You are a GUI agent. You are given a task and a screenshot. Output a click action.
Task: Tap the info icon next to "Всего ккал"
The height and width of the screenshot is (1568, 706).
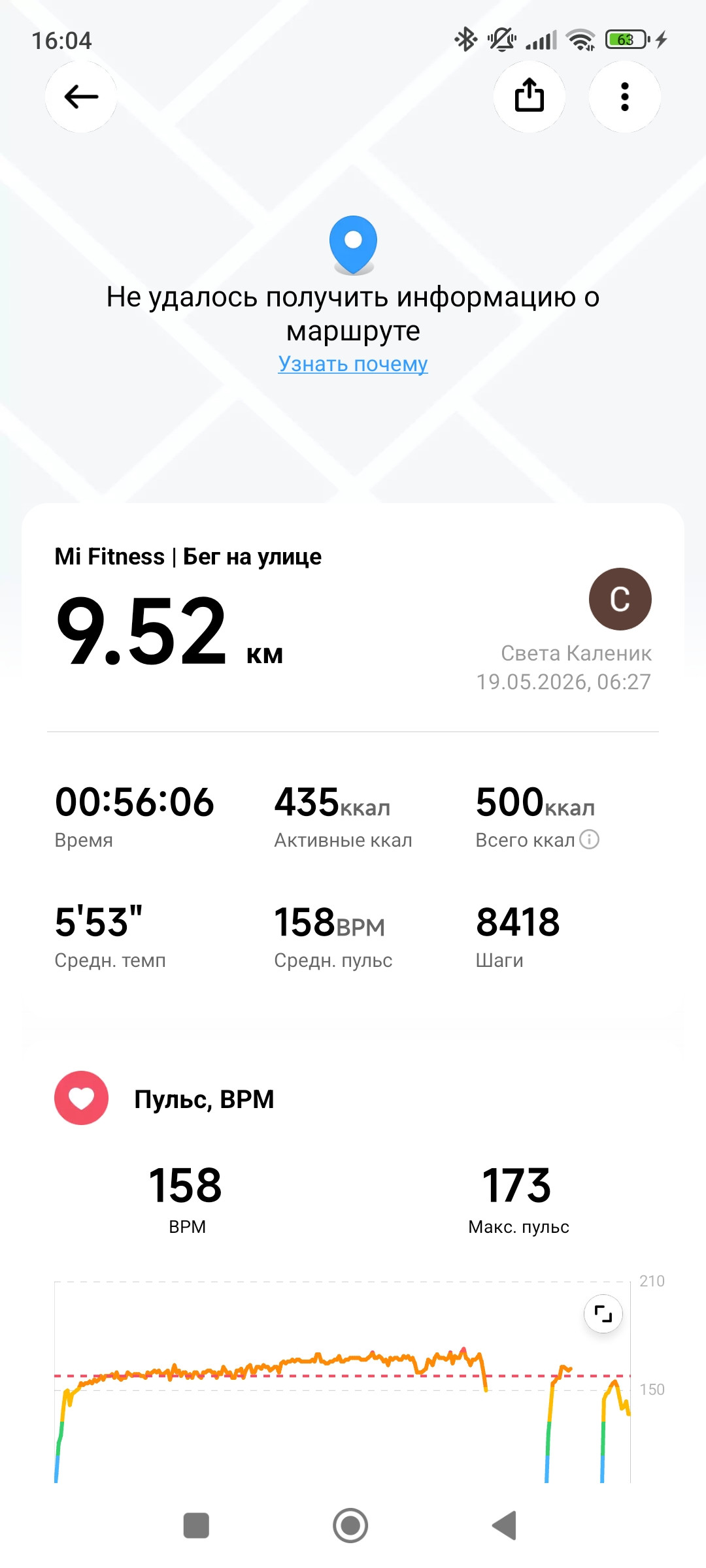[x=590, y=840]
